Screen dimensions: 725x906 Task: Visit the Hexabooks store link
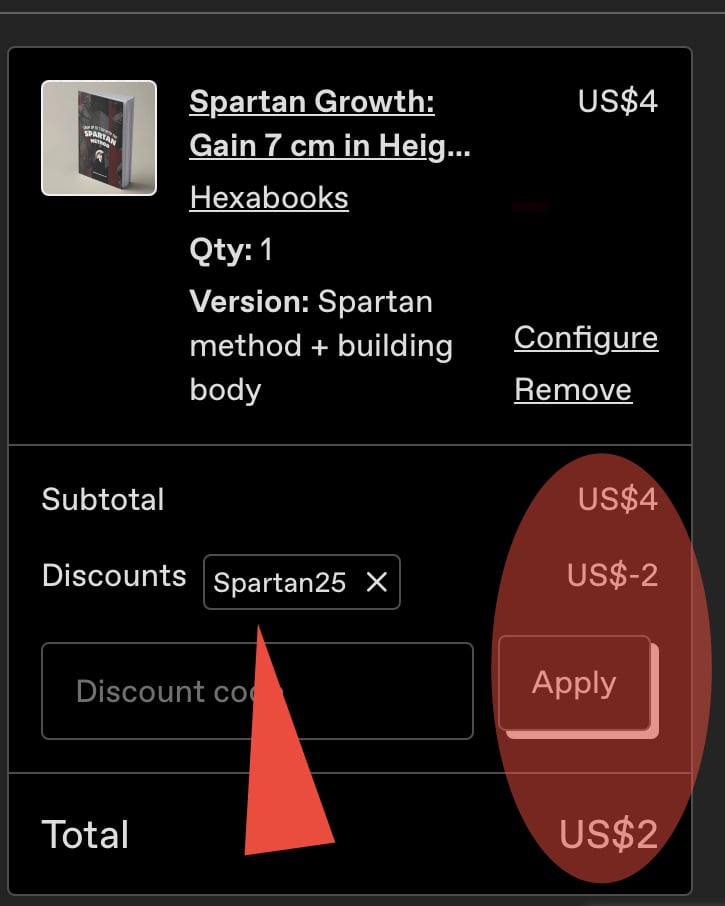click(x=268, y=197)
